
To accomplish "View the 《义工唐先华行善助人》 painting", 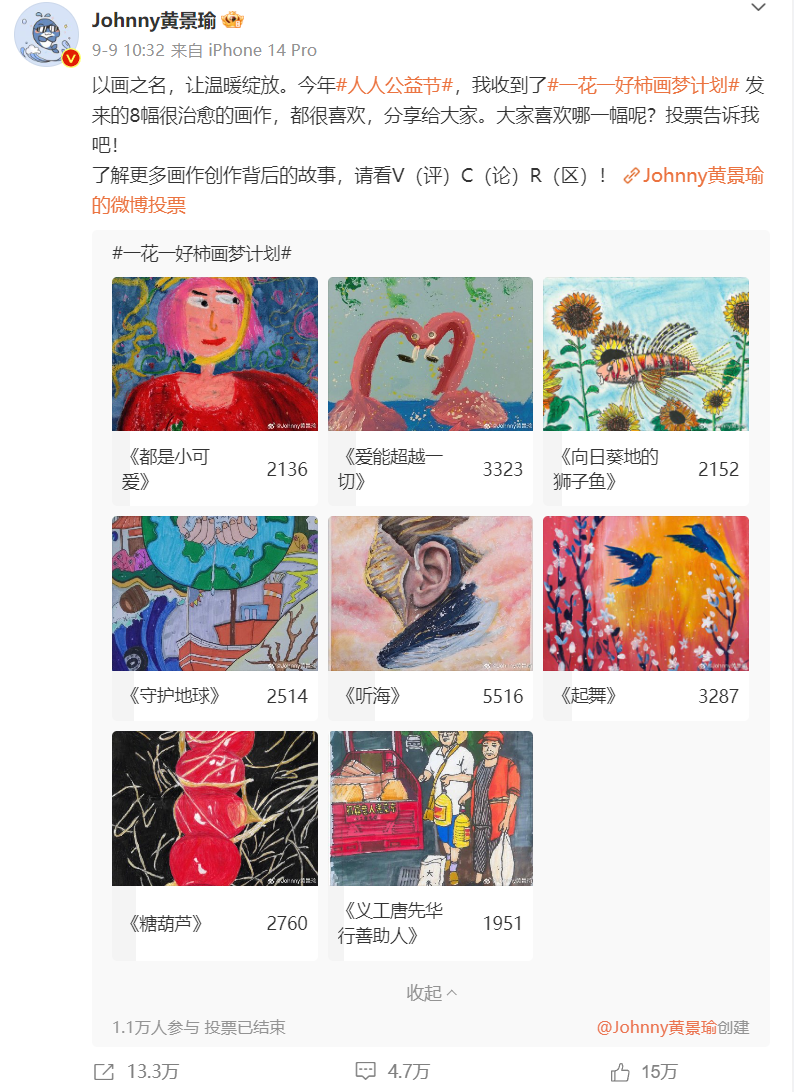I will click(x=430, y=808).
